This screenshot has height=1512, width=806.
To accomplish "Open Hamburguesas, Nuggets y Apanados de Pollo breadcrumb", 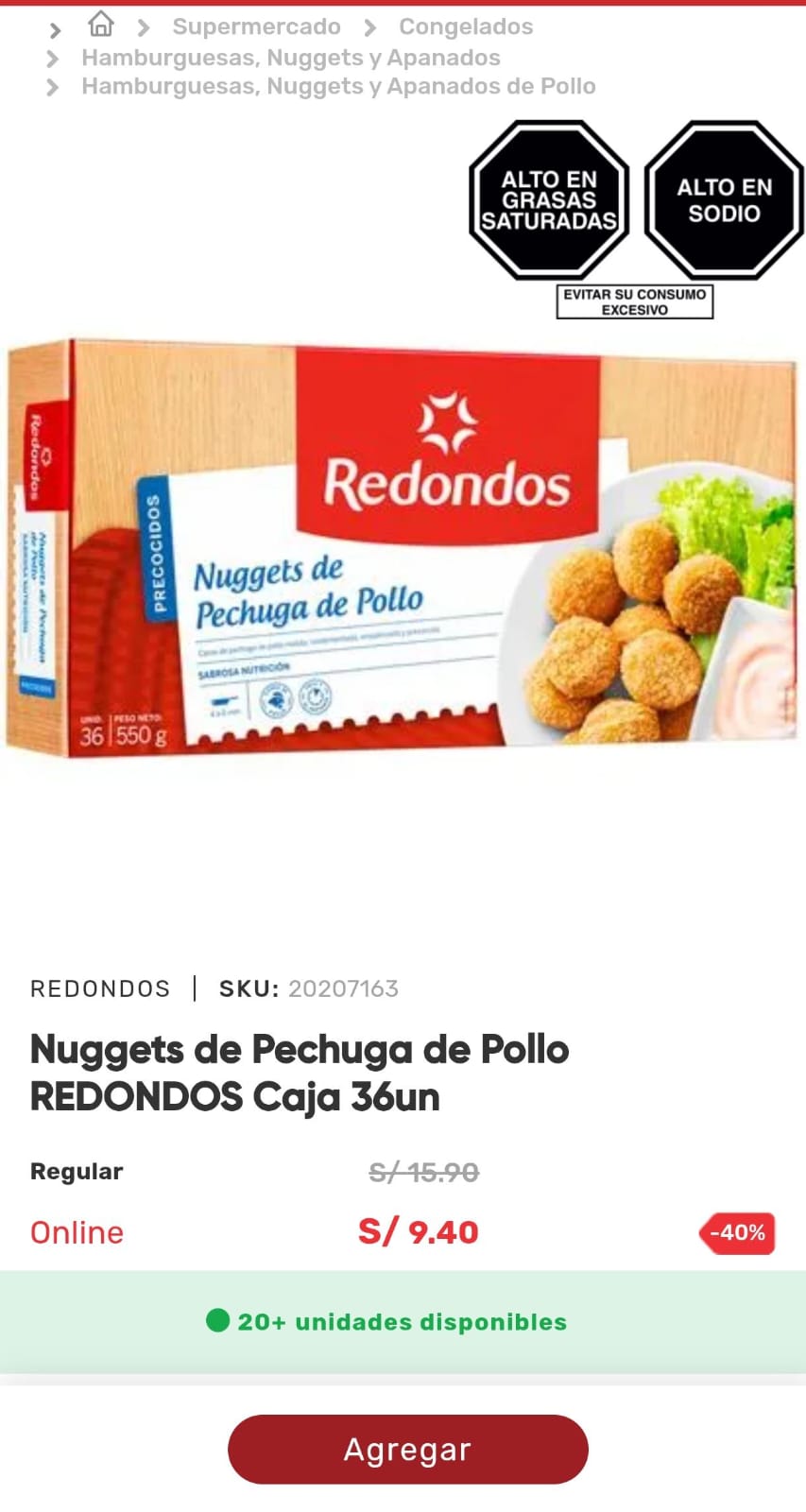I will pos(338,86).
